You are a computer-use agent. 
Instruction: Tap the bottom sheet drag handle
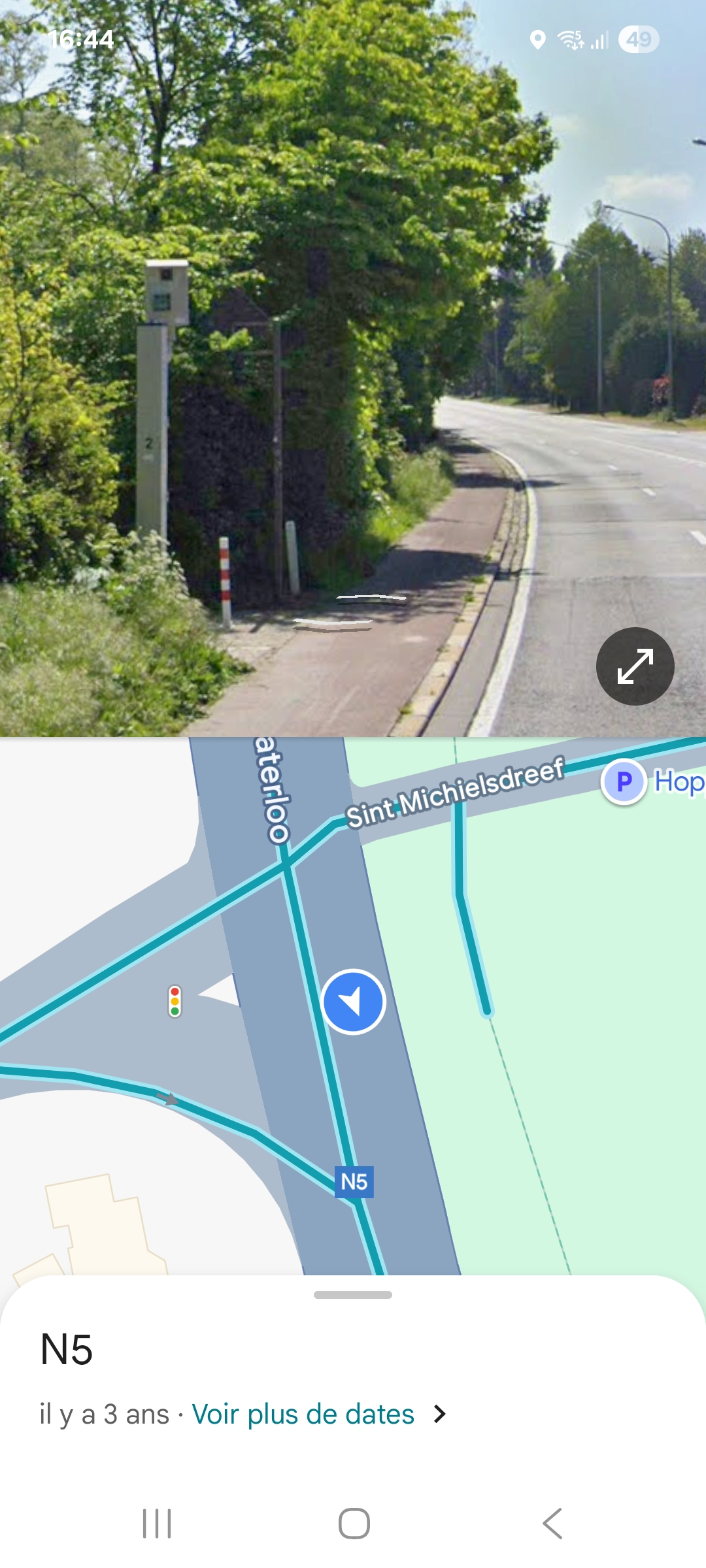point(353,1295)
